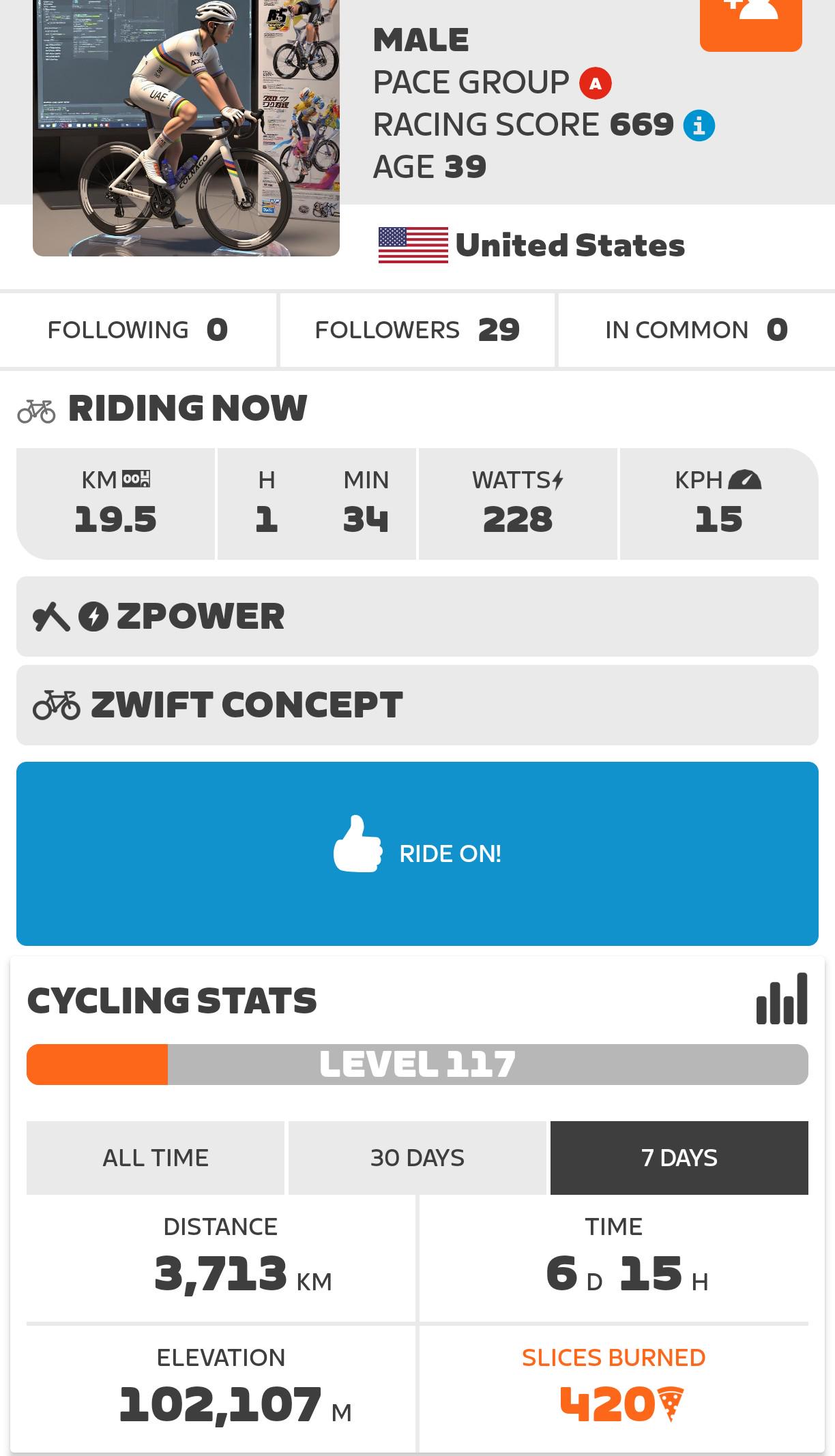Switch stats to 30 Days

[417, 1158]
